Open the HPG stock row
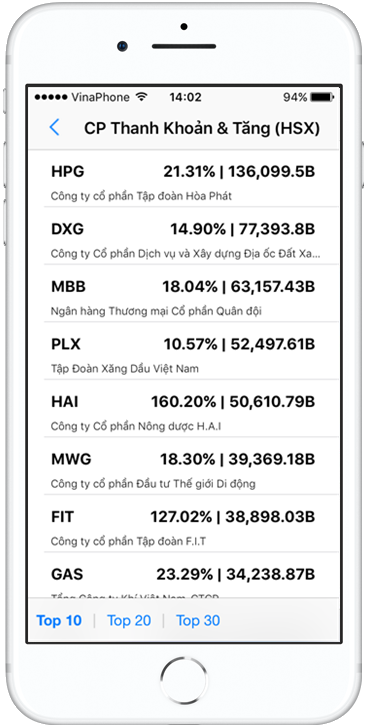This screenshot has width=367, height=727. (184, 179)
